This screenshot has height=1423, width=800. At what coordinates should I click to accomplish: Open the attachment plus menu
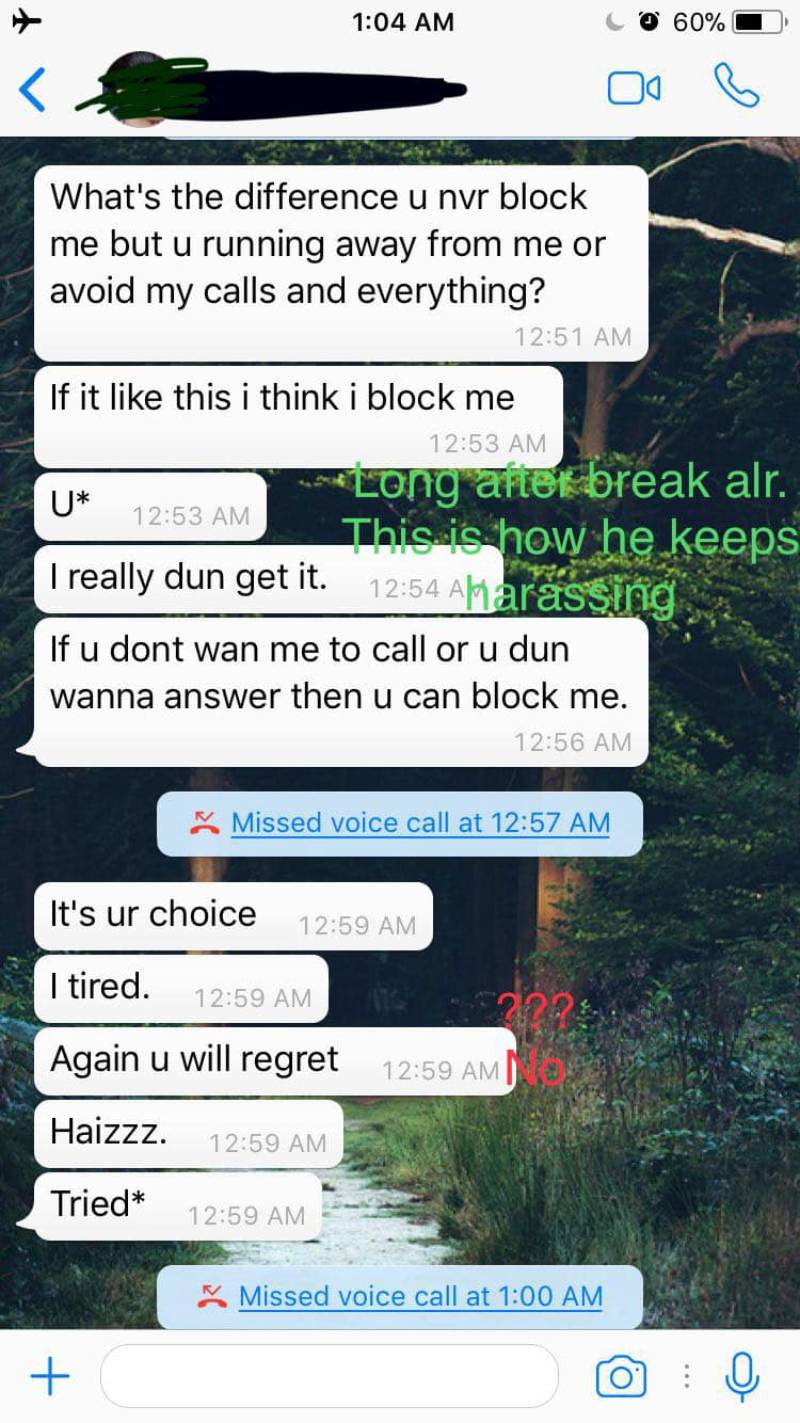[x=49, y=1377]
